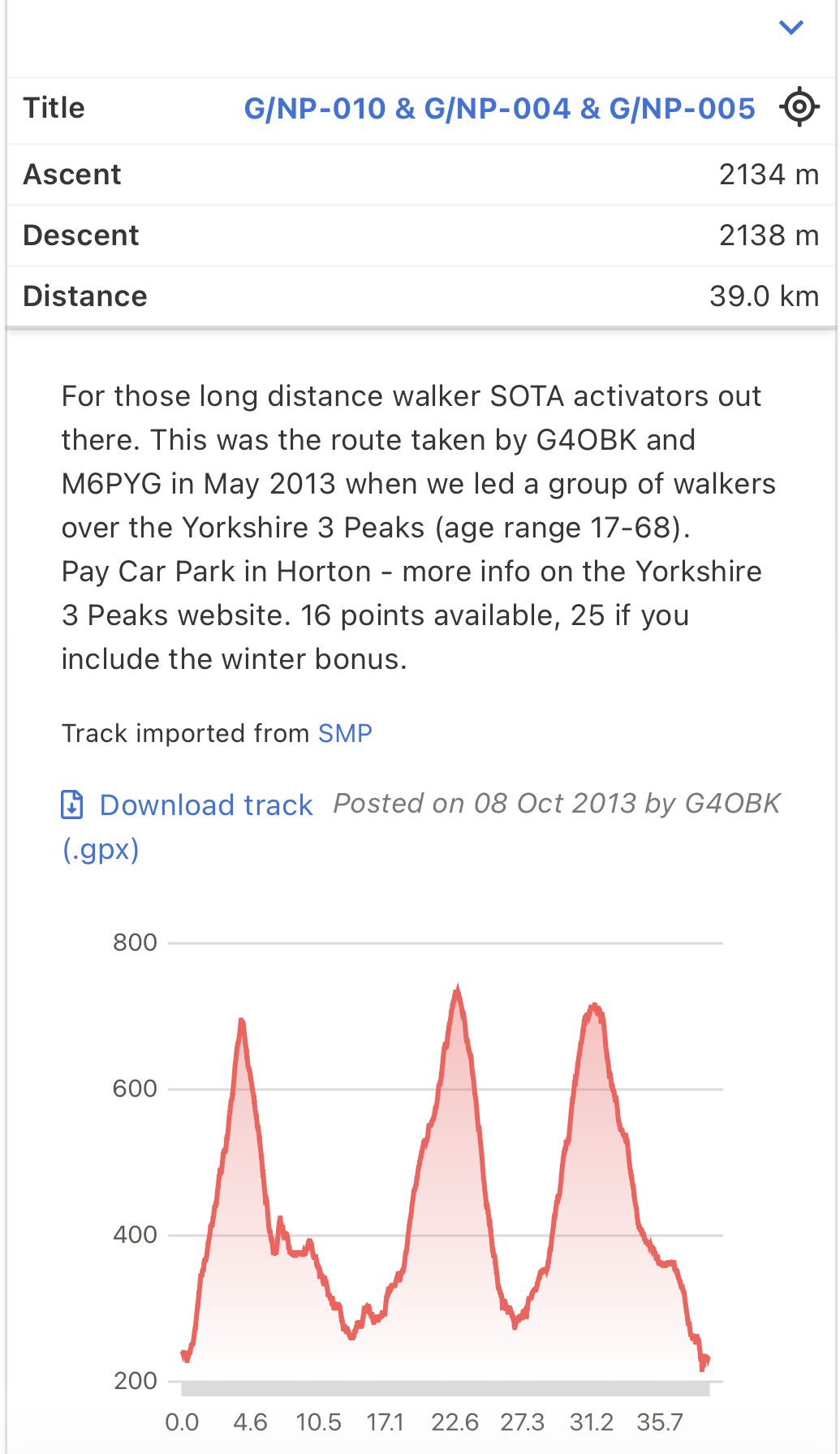Open the SMP link

345,733
